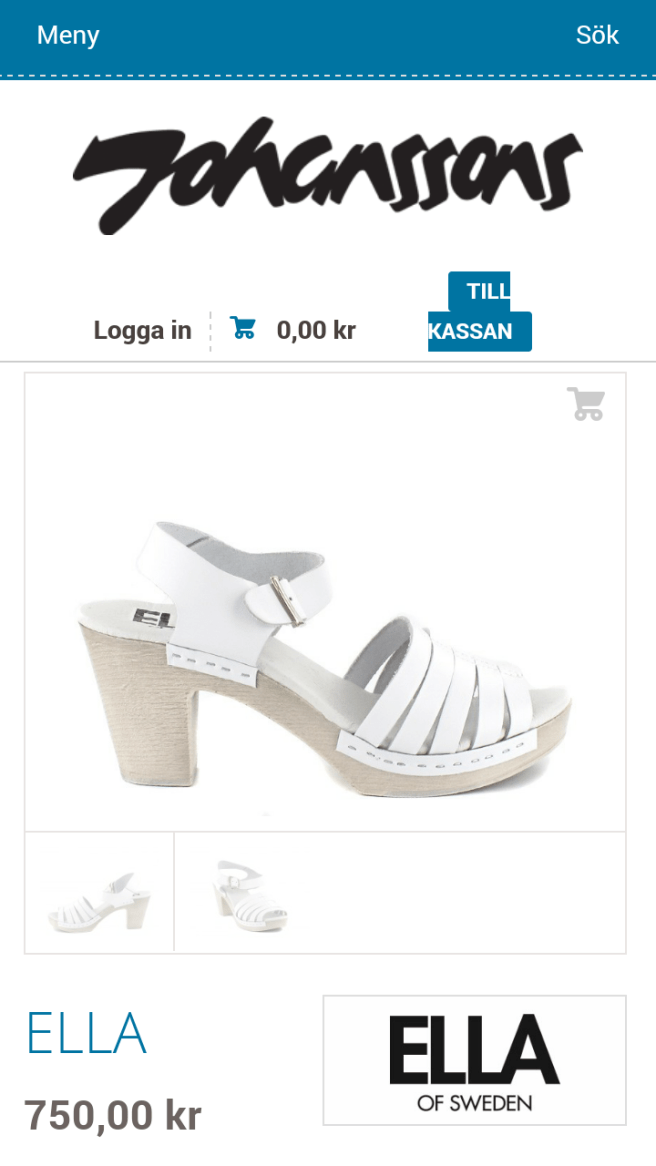
Task: Select the second angled sandal thumbnail
Action: pyautogui.click(x=250, y=893)
